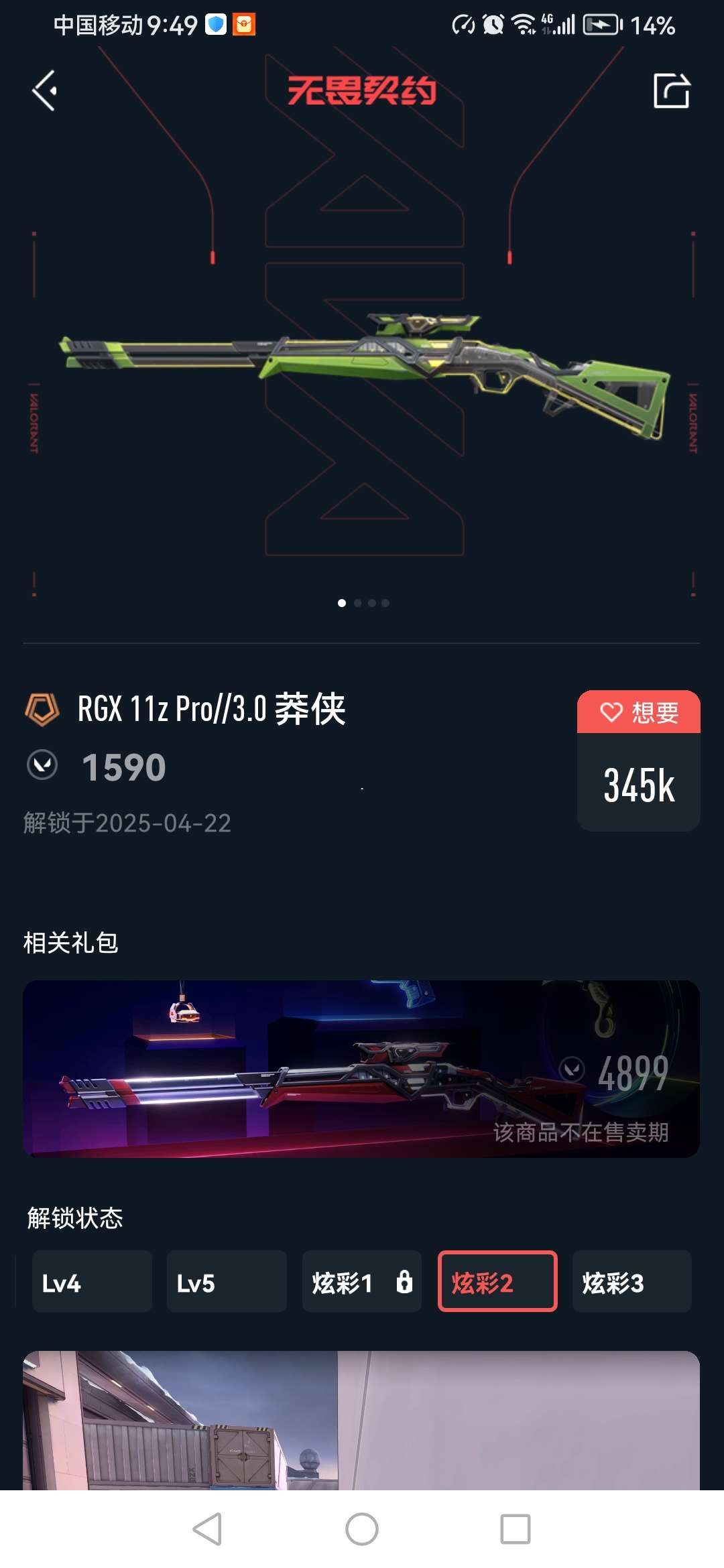Select the Lv4 unlock level

[92, 1281]
